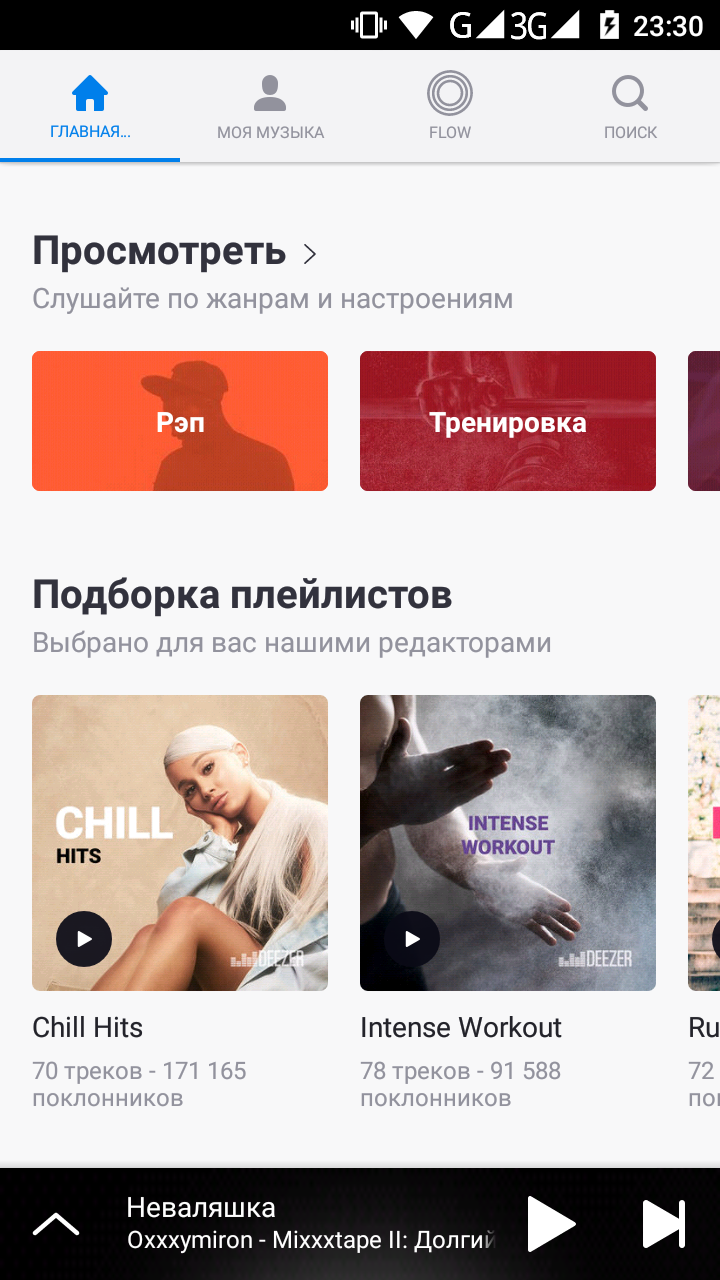720x1280 pixels.
Task: Skip to the next track
Action: tap(663, 1224)
